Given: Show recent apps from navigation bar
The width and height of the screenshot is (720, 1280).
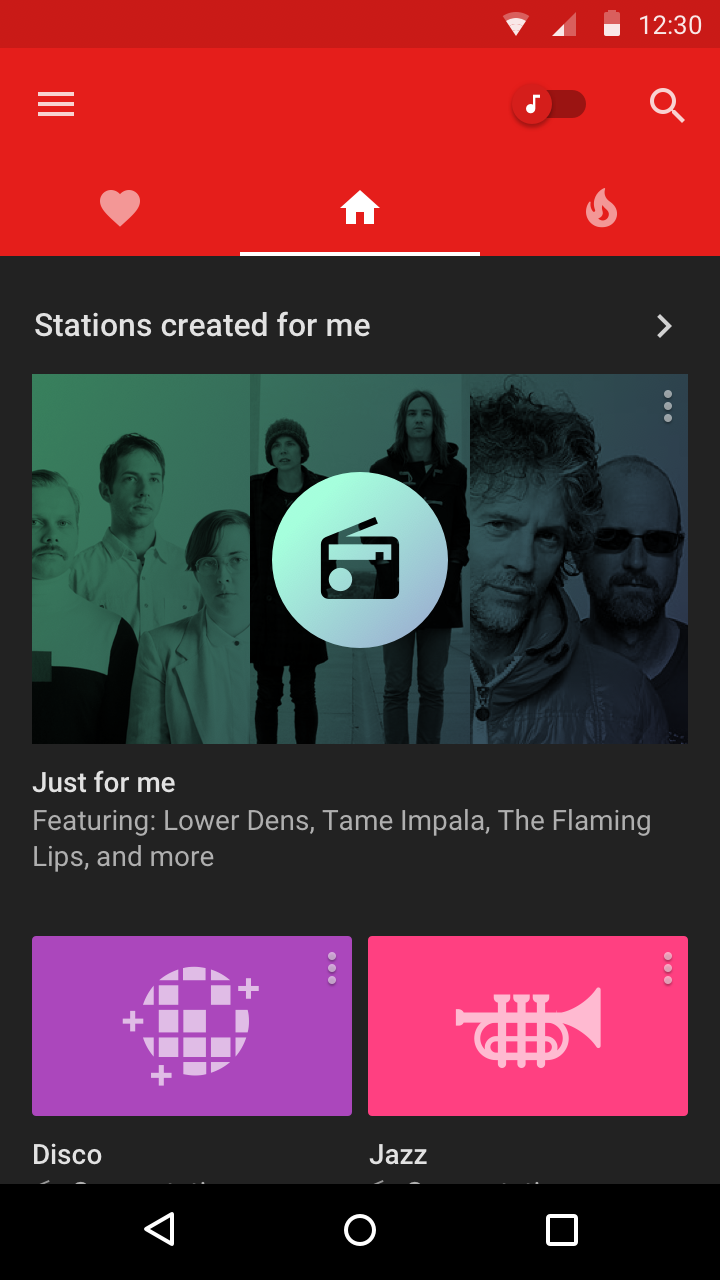Looking at the screenshot, I should 562,1229.
